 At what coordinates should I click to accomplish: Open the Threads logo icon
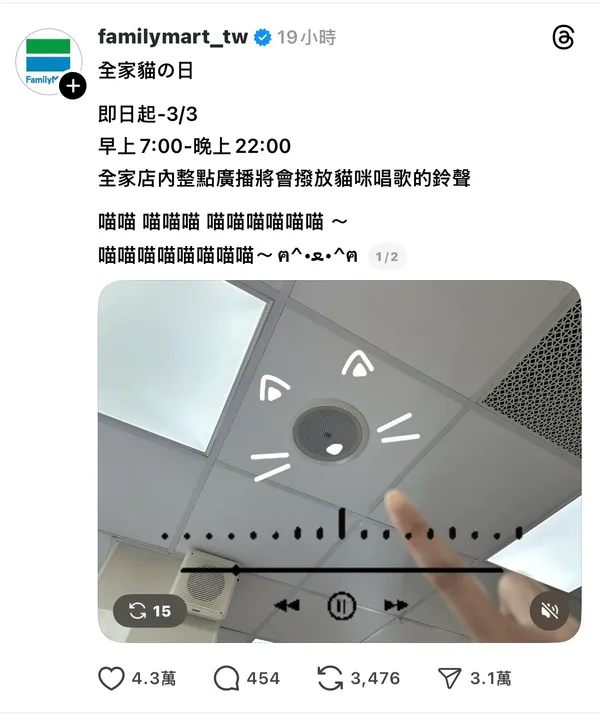[x=563, y=38]
